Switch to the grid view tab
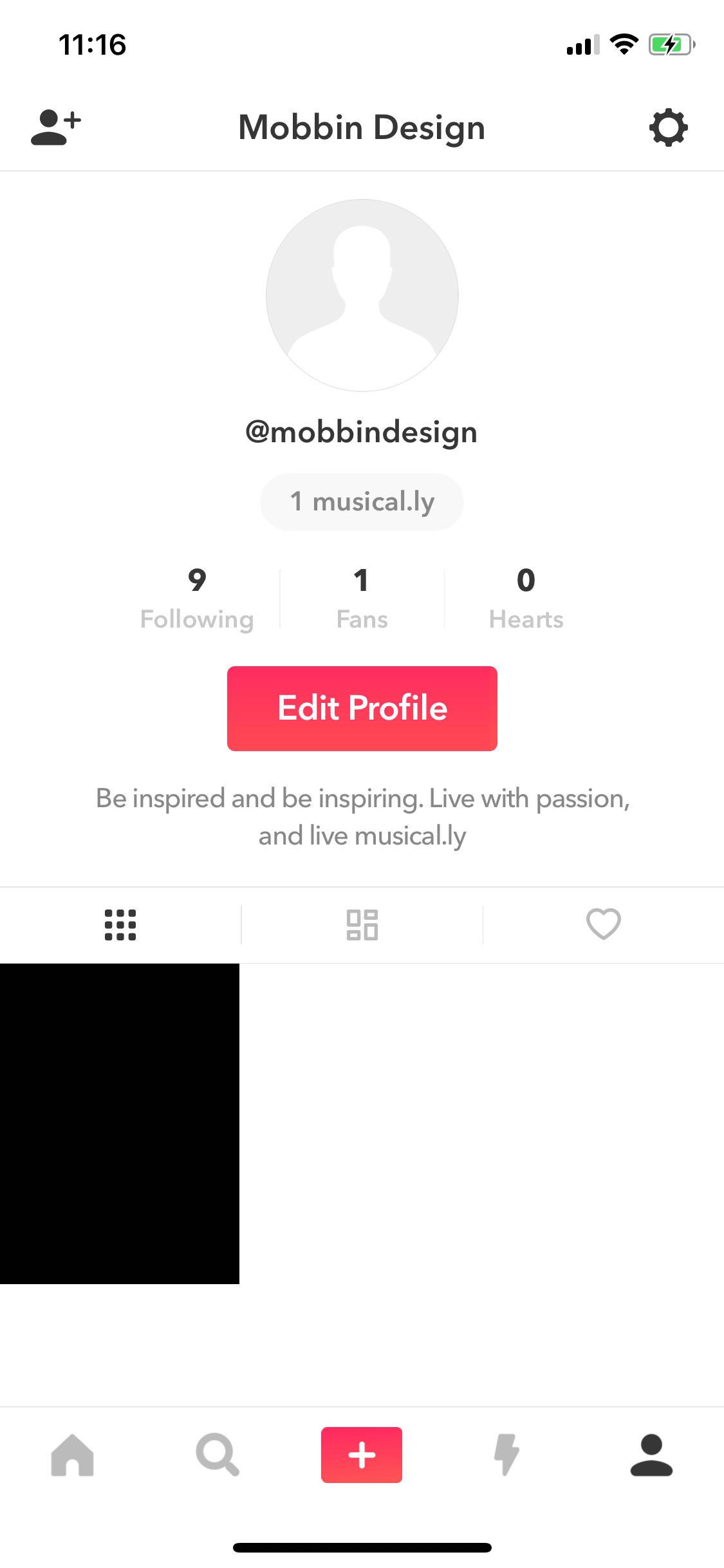724x1568 pixels. click(x=120, y=925)
